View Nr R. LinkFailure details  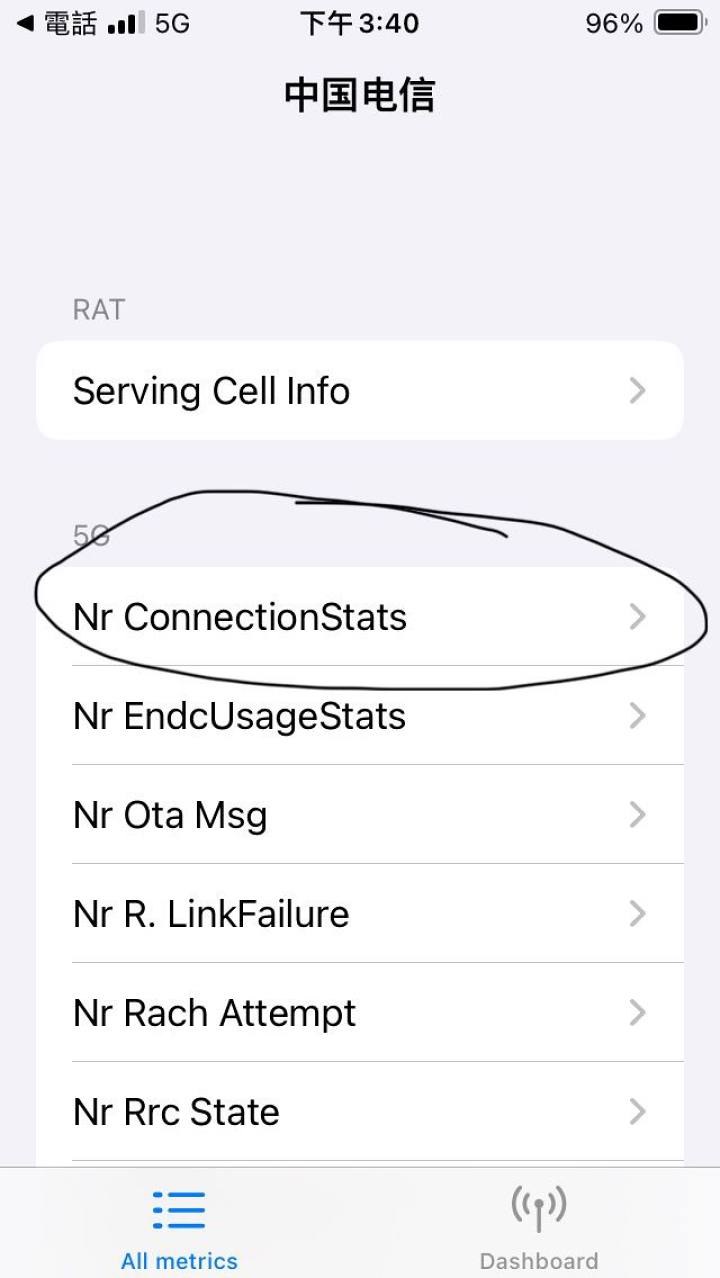pos(360,914)
